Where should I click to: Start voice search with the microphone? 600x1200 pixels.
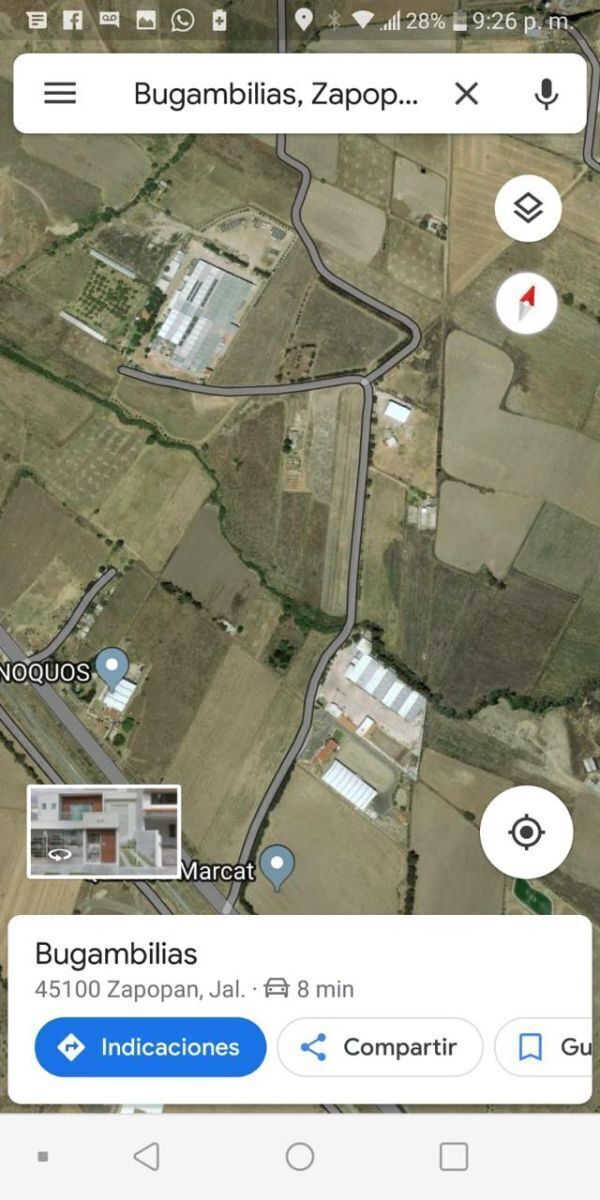coord(546,94)
